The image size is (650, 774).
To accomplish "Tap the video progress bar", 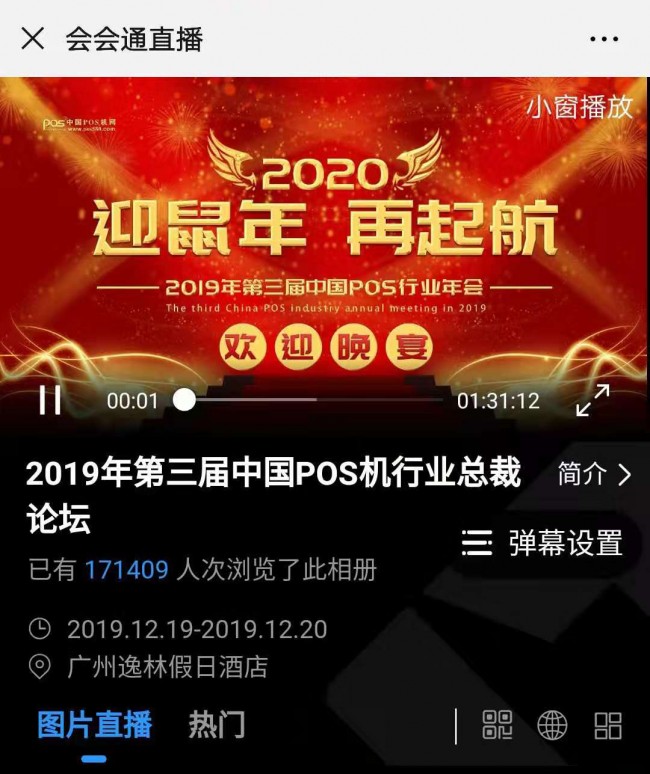I will (x=315, y=400).
